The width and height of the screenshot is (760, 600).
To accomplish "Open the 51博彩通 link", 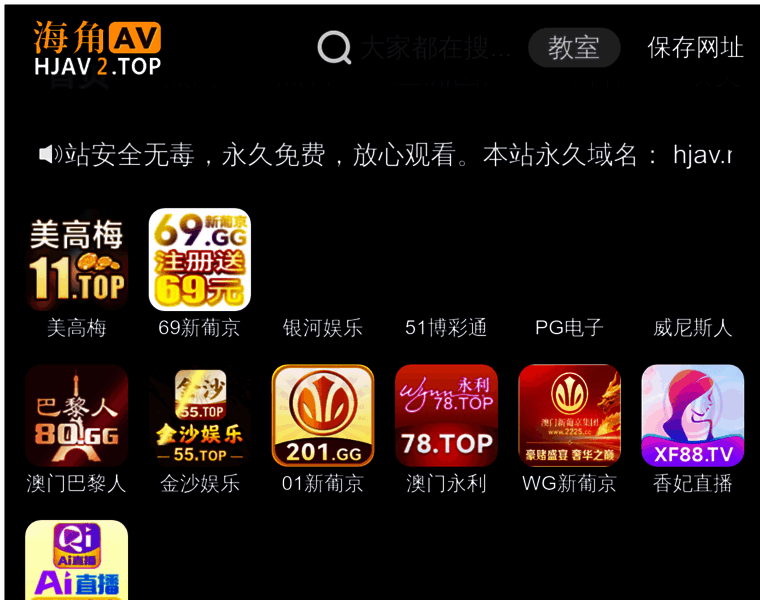I will [x=446, y=327].
